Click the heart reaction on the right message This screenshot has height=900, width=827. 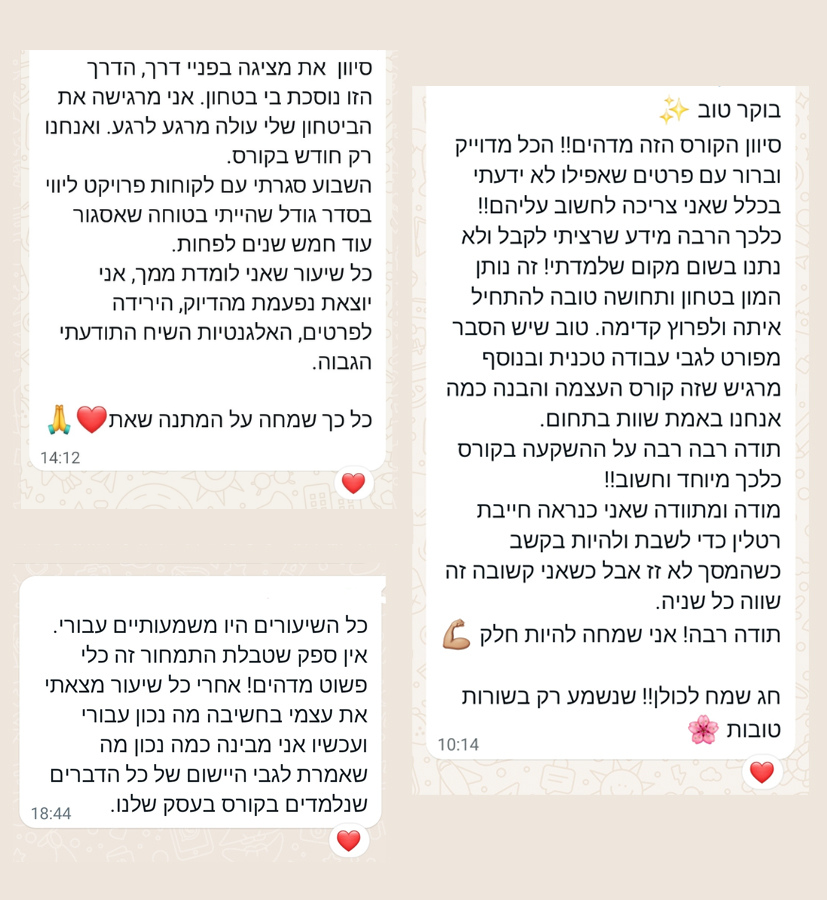(x=762, y=771)
